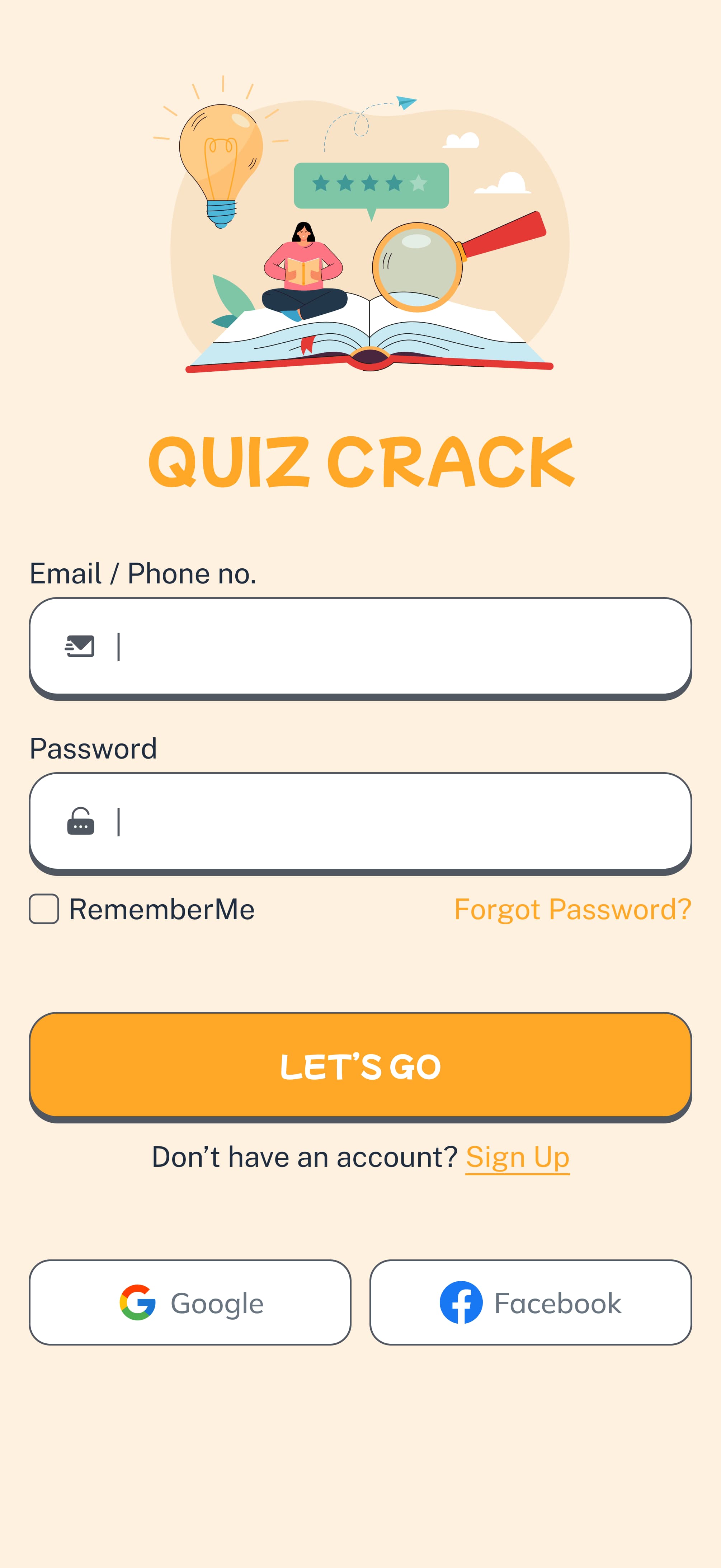Image resolution: width=721 pixels, height=1568 pixels.
Task: Click the Forgot Password link
Action: tap(572, 909)
